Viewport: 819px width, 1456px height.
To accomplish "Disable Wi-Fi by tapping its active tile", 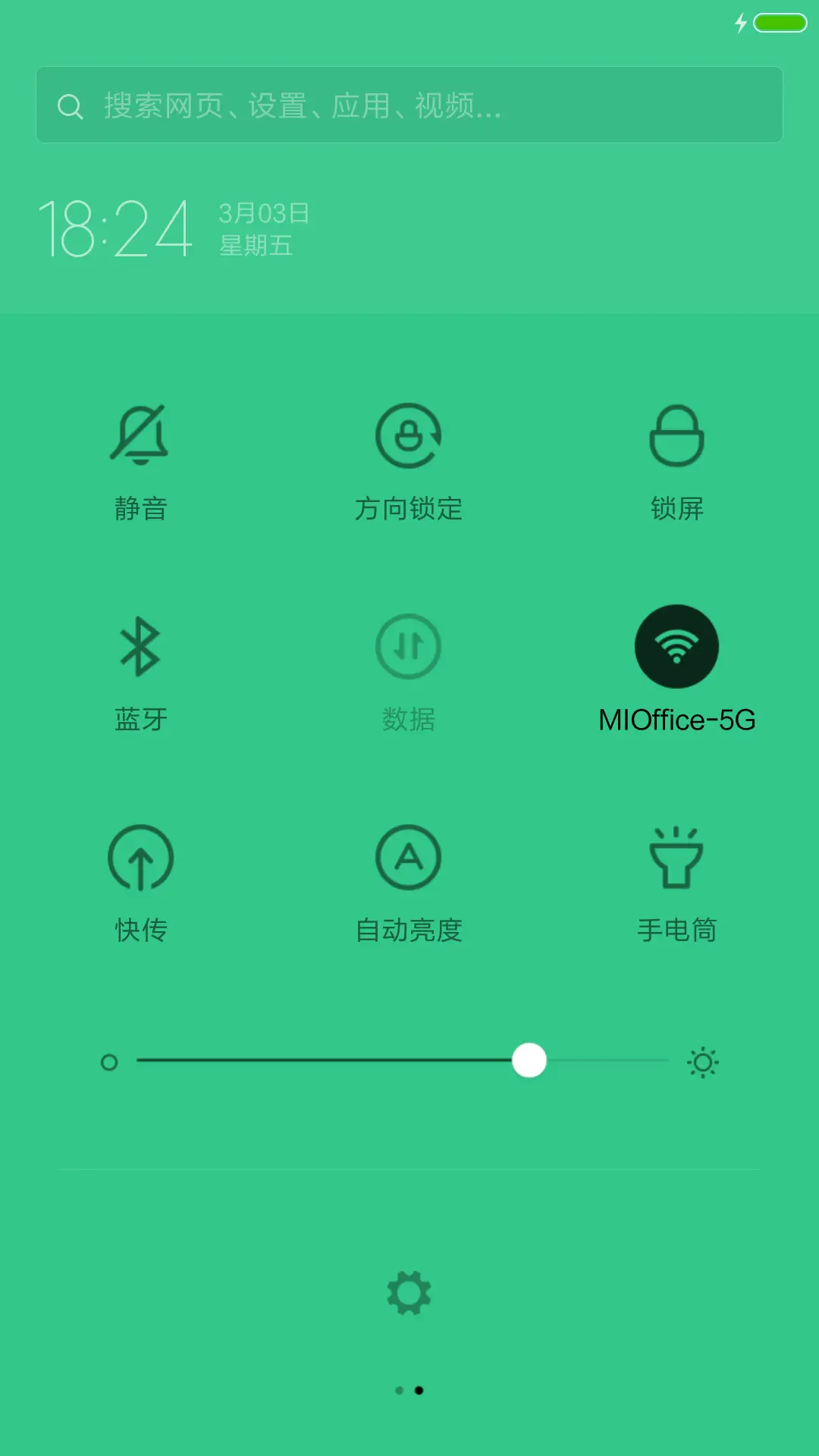I will click(677, 645).
